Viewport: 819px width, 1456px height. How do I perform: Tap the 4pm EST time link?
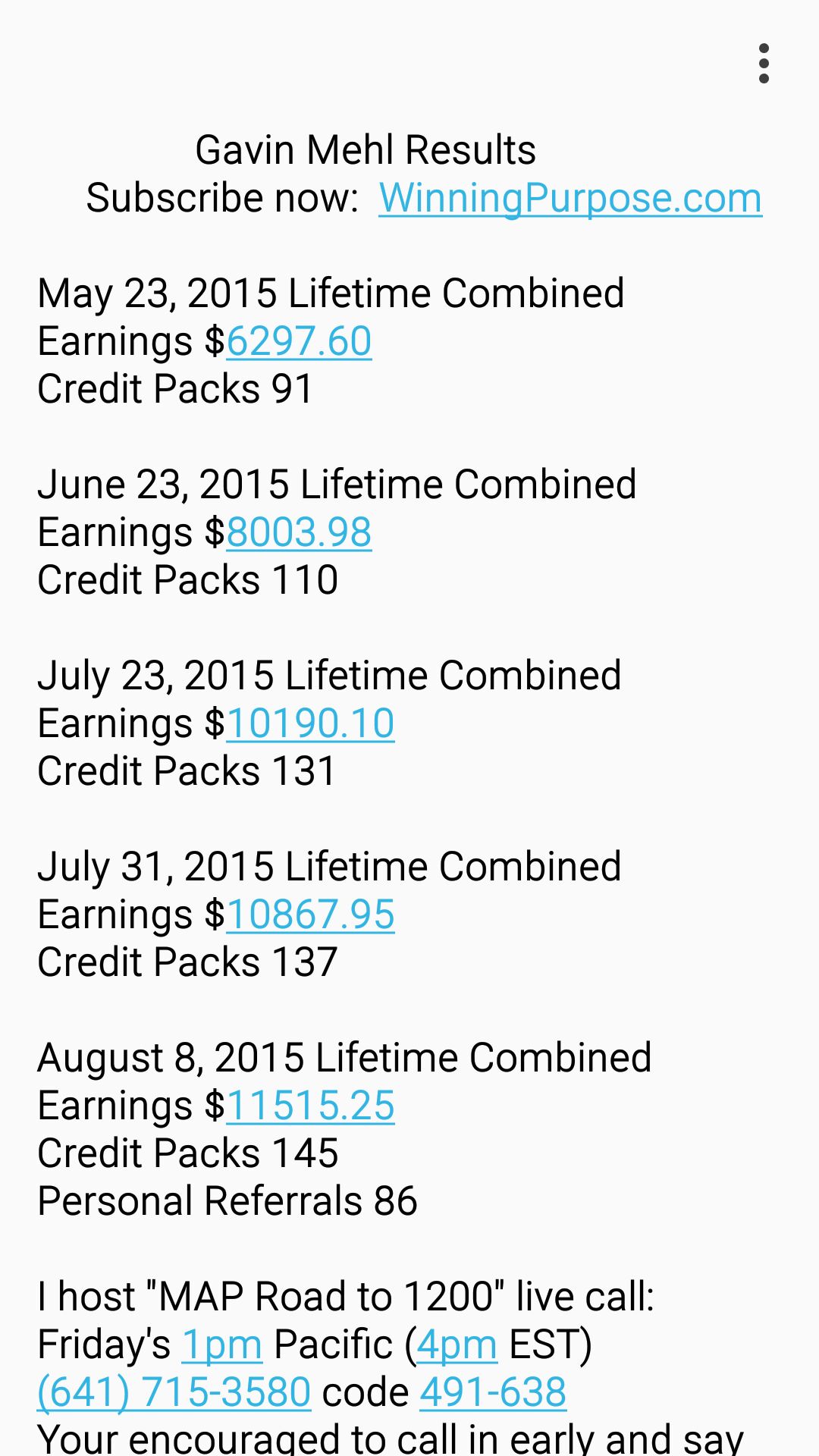click(x=457, y=1345)
